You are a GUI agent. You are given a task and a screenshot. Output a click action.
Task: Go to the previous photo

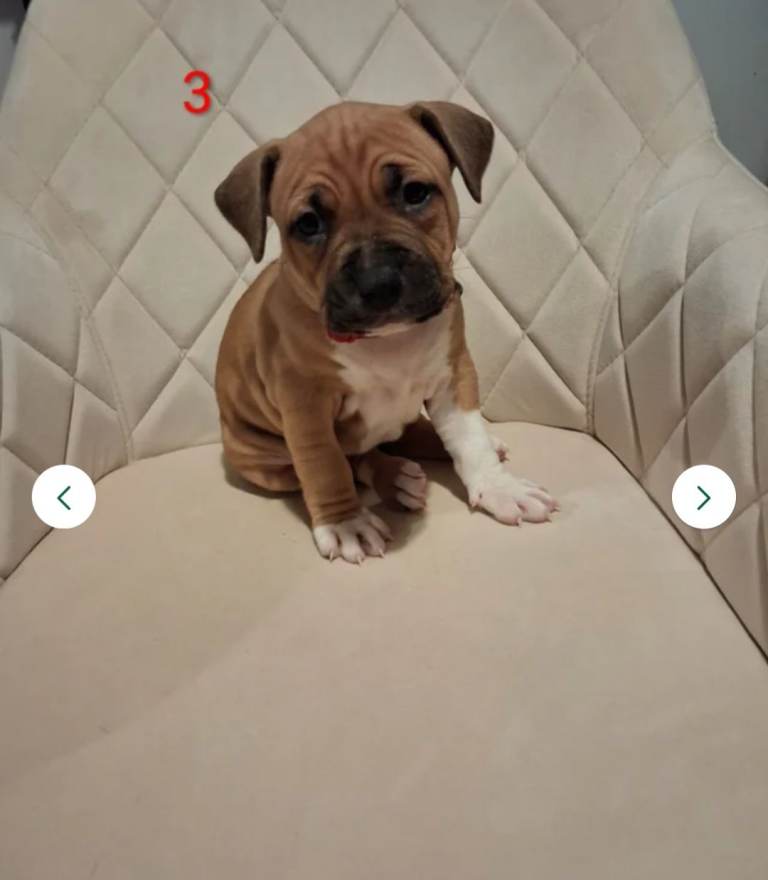tap(64, 497)
